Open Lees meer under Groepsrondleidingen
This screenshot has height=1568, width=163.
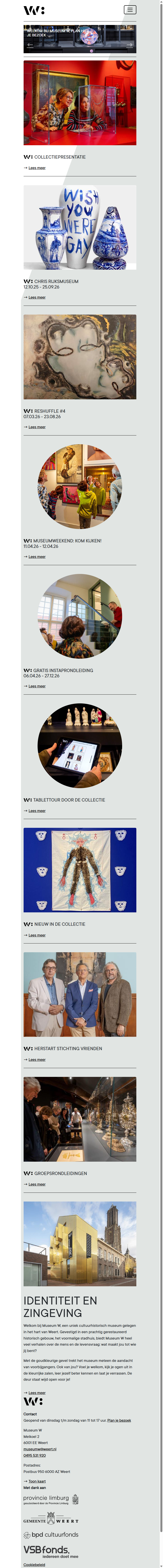(x=36, y=1184)
